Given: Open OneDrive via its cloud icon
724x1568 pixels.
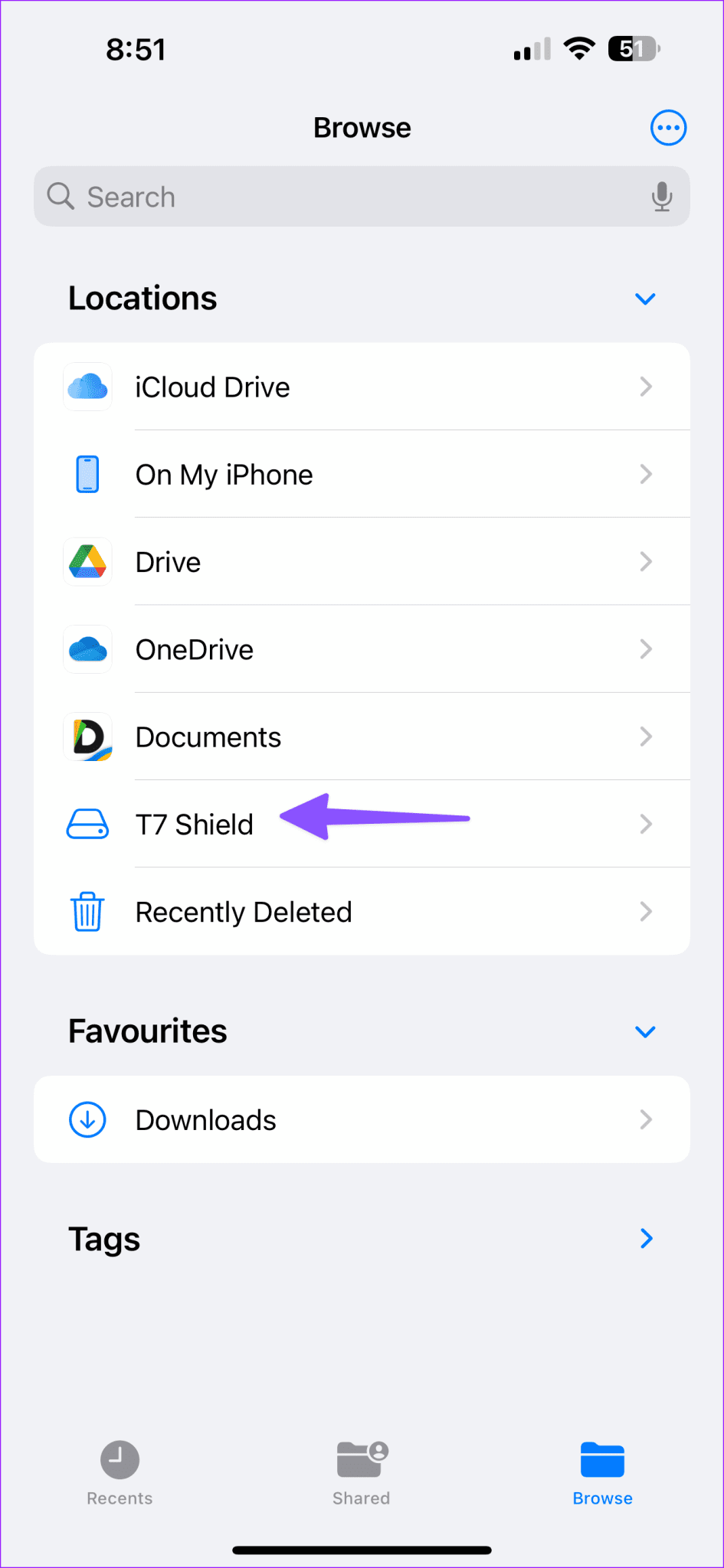Looking at the screenshot, I should [x=87, y=649].
